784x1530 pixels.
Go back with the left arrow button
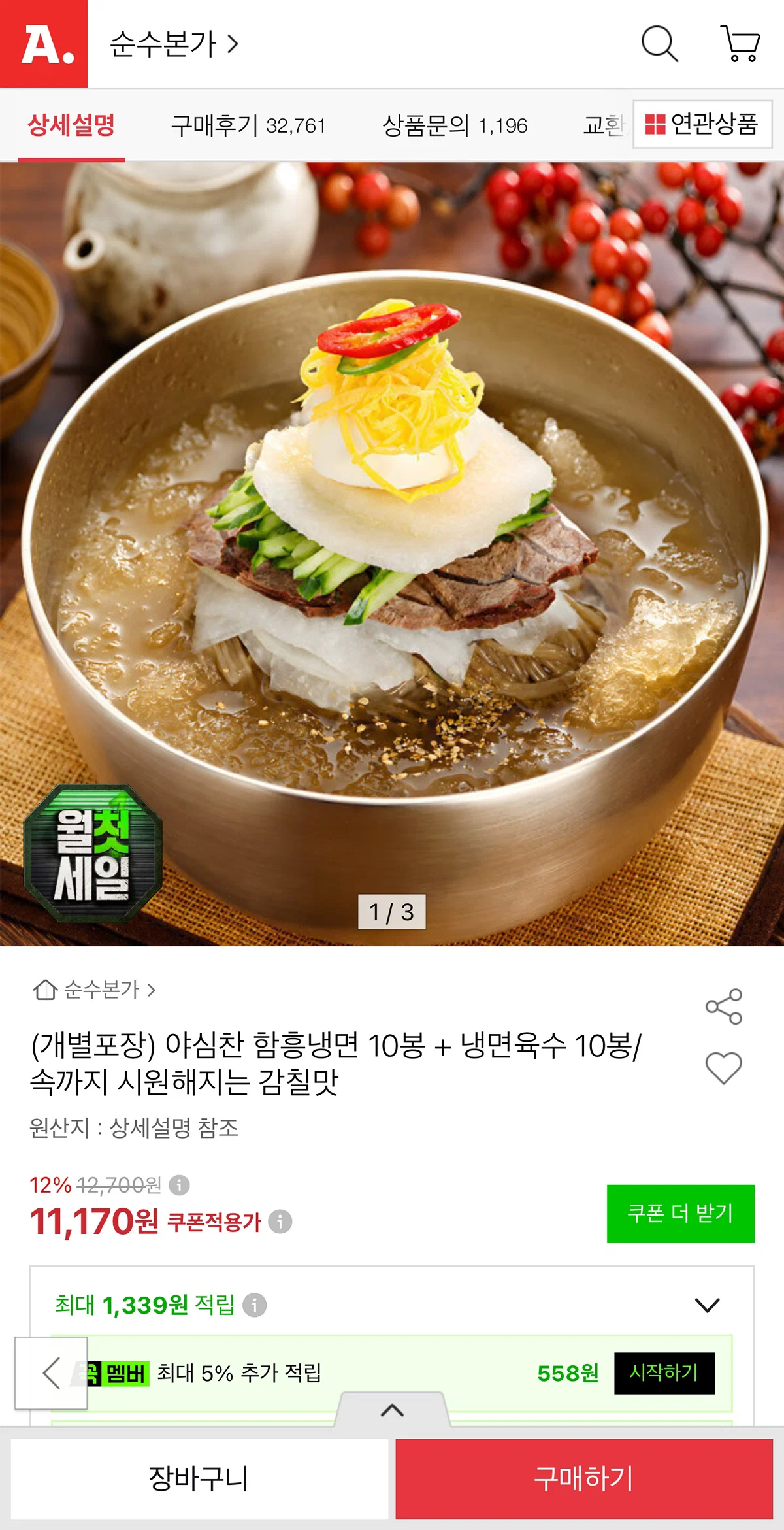coord(51,1373)
